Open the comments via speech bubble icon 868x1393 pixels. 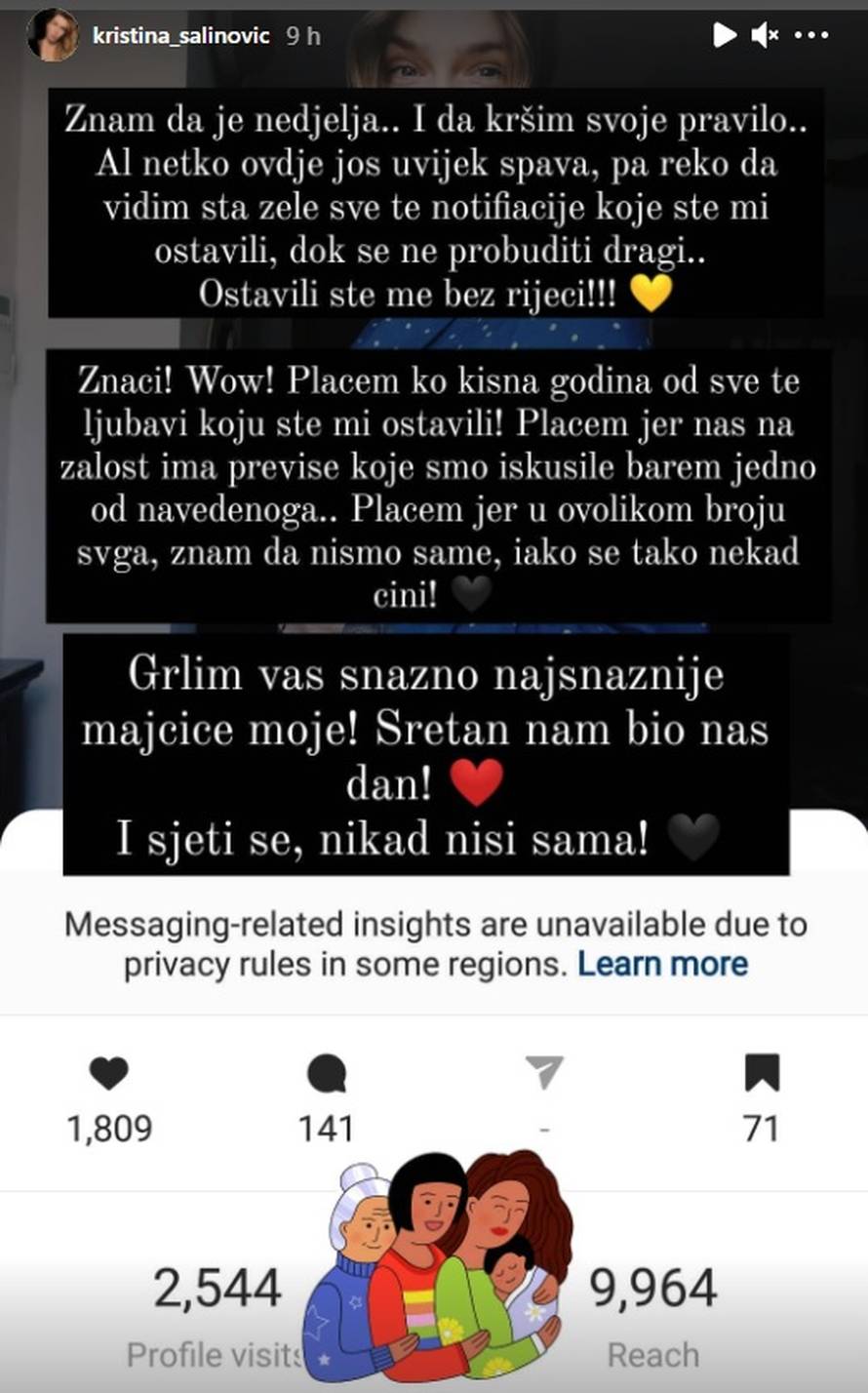(328, 1071)
